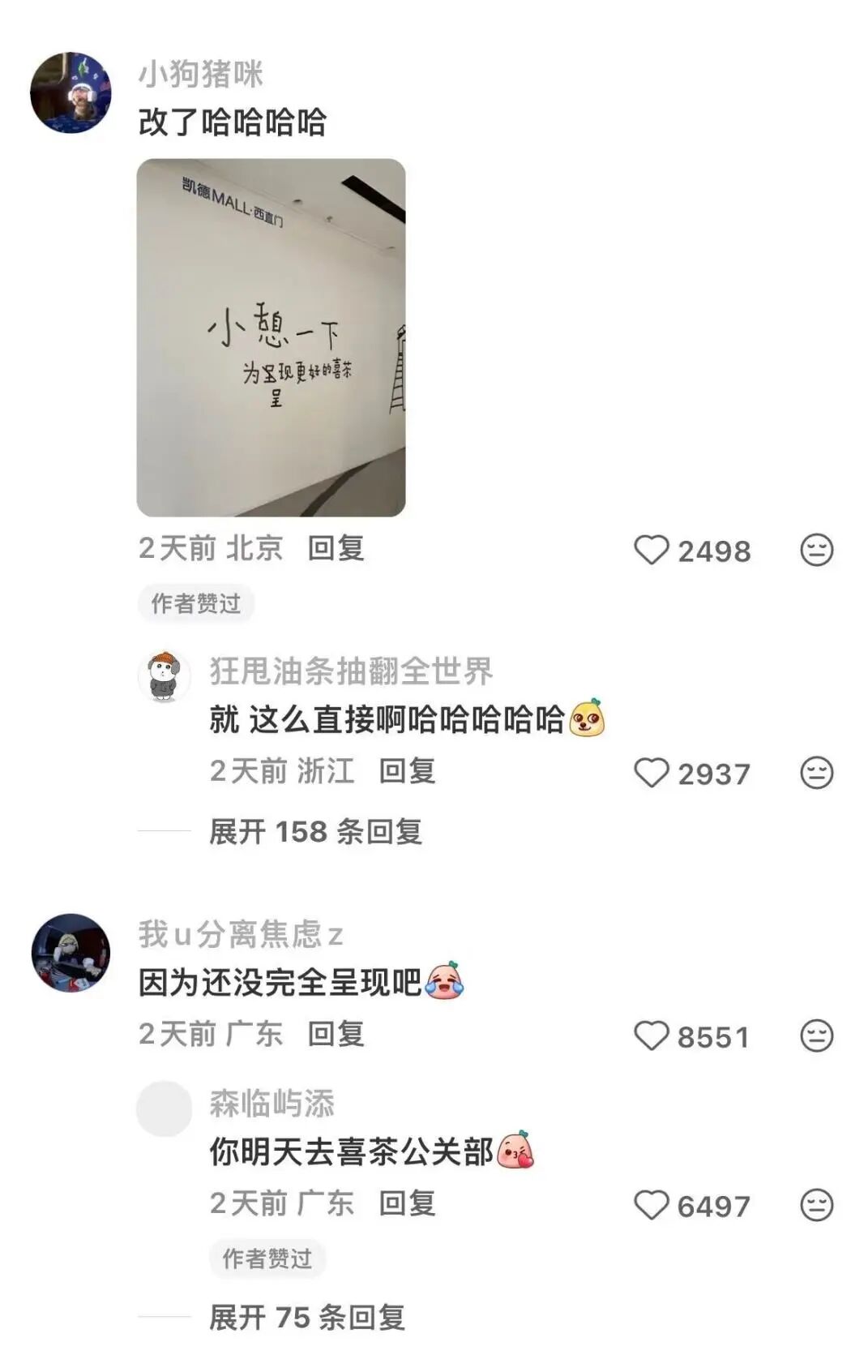The width and height of the screenshot is (868, 1372).
Task: Open the photo in 小狗猪咪's comment
Action: click(271, 337)
